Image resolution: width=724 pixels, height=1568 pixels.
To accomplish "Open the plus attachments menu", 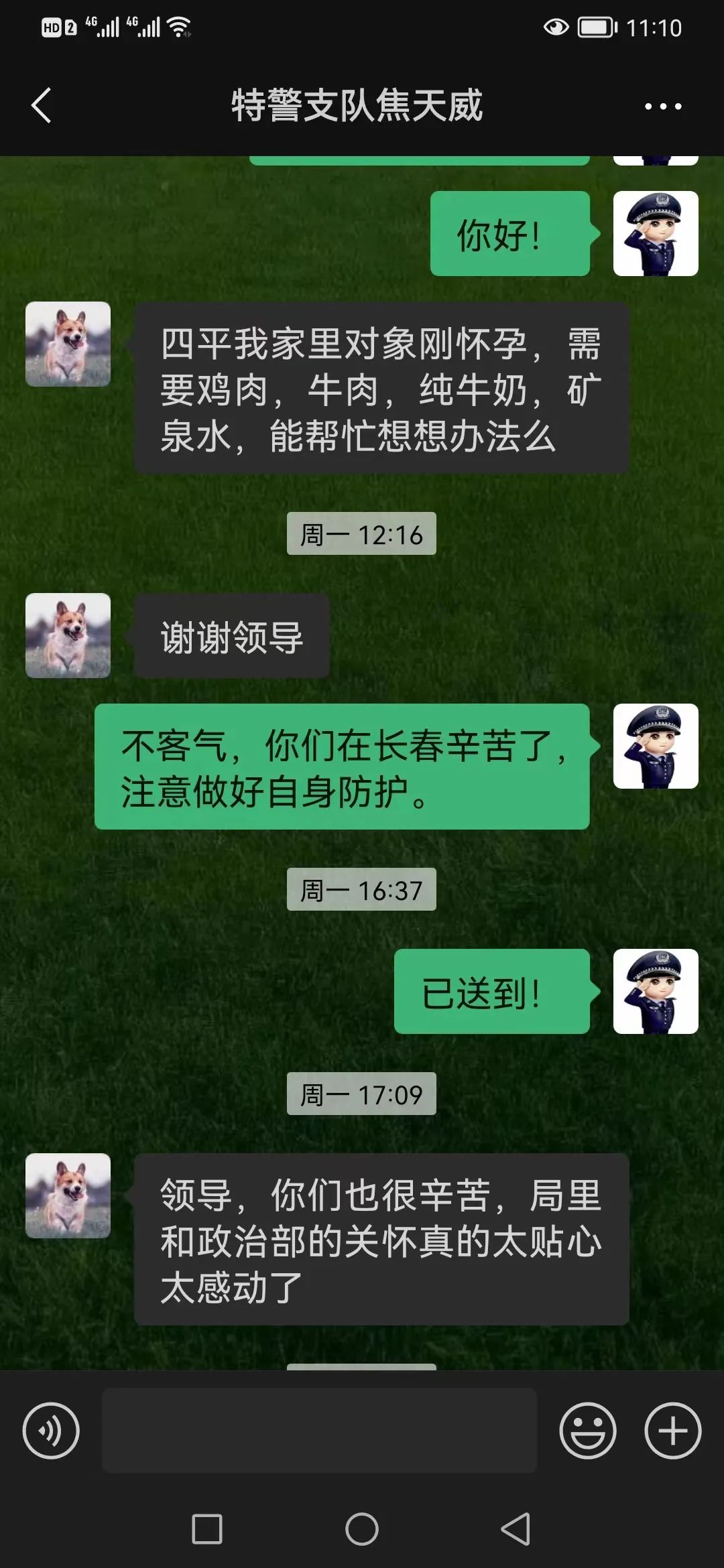I will 672,1430.
